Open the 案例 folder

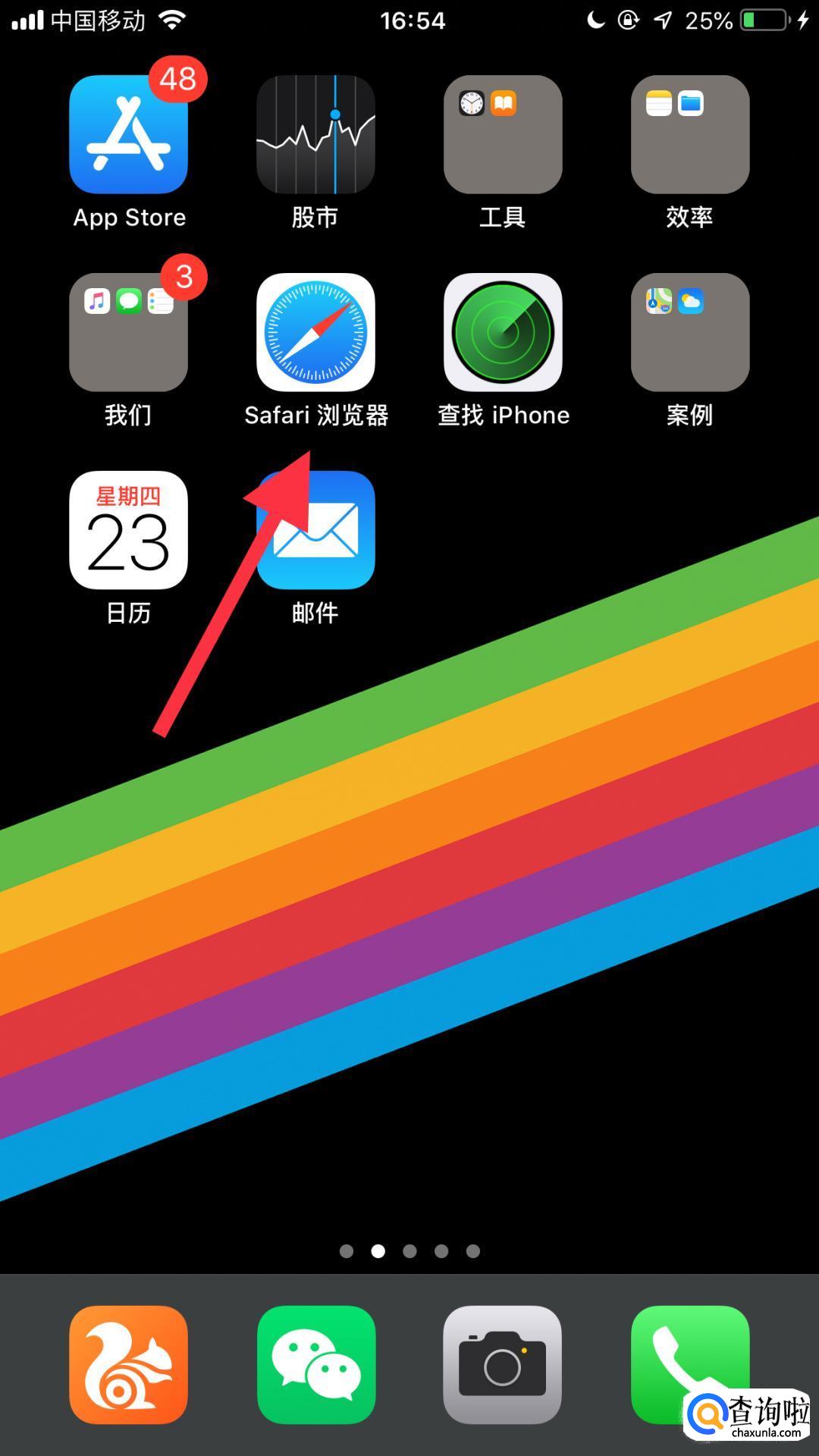[x=690, y=332]
